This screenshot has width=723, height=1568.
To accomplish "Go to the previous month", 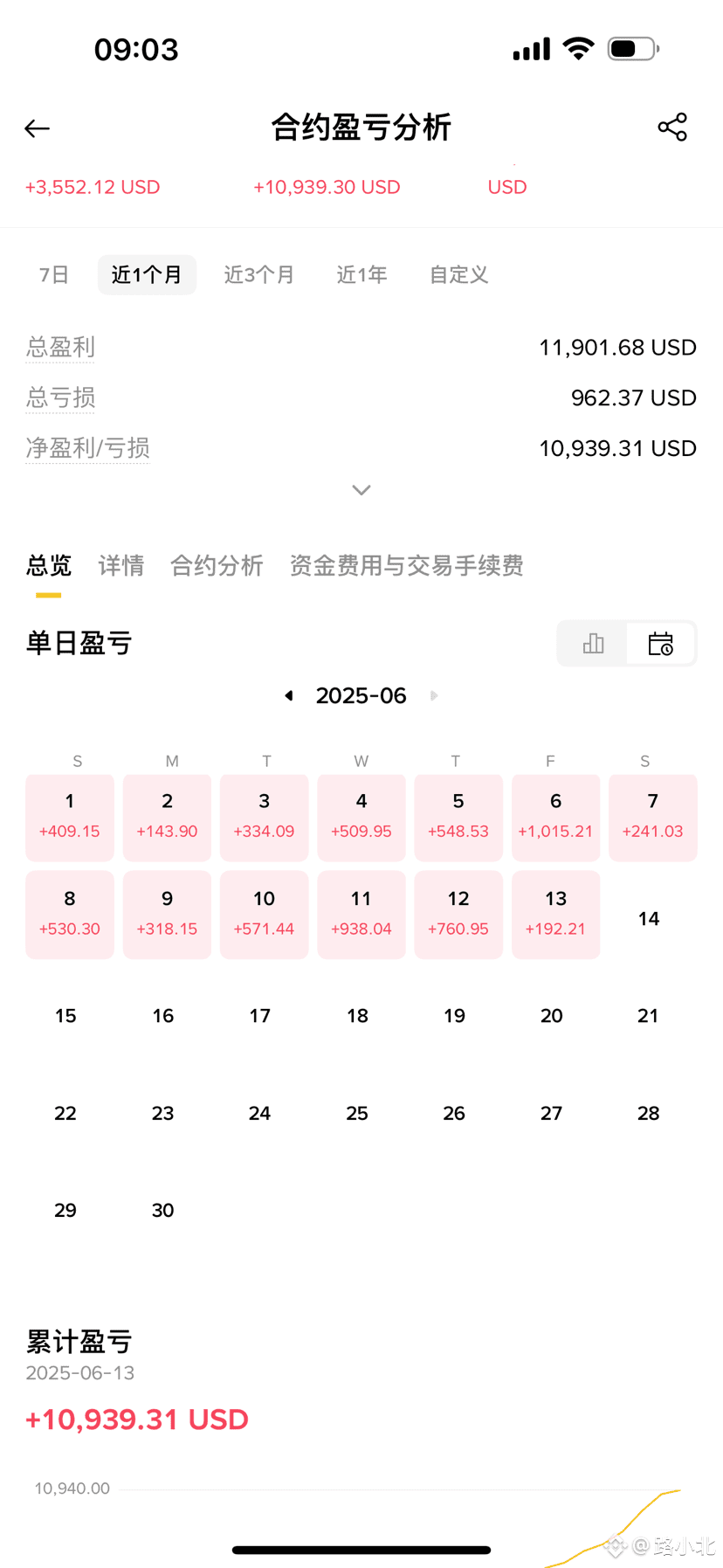I will [x=289, y=695].
